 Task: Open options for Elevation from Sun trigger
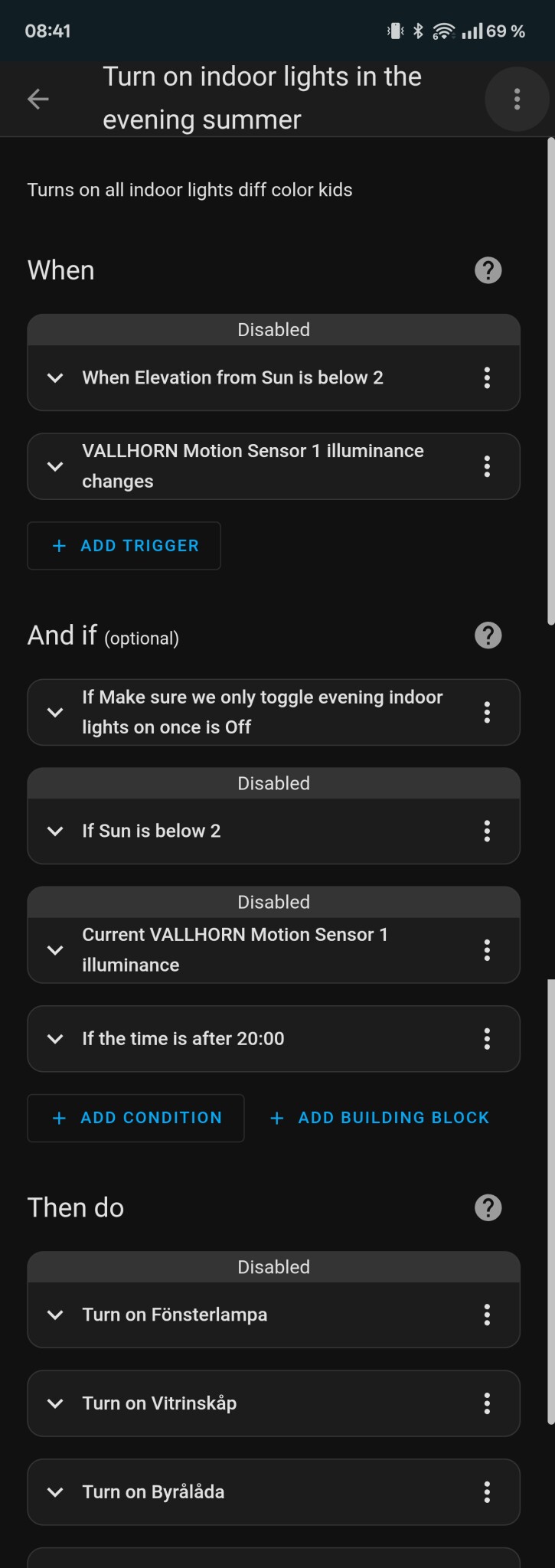coord(487,377)
